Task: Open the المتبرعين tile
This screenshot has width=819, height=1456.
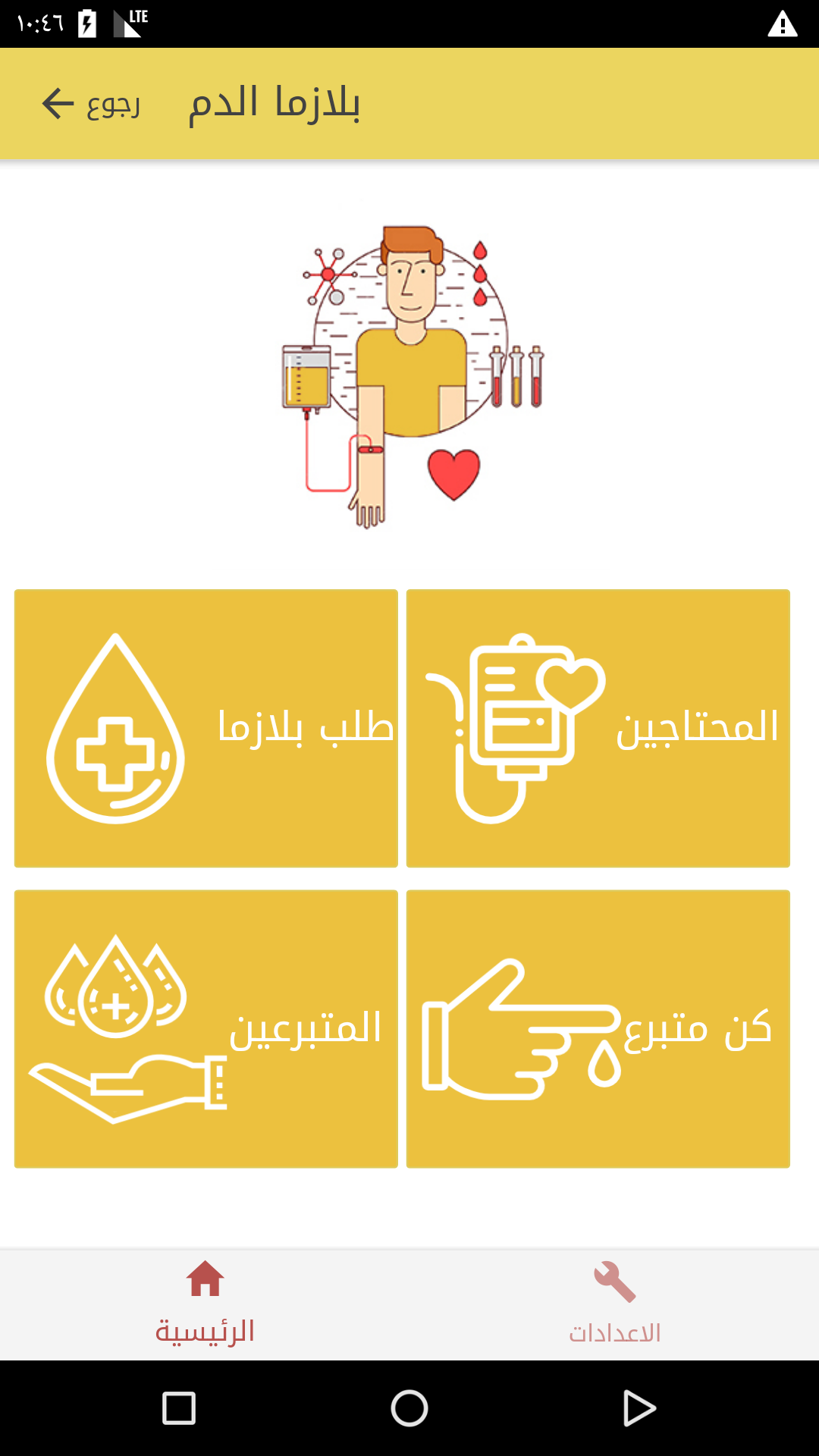Action: coord(206,1028)
